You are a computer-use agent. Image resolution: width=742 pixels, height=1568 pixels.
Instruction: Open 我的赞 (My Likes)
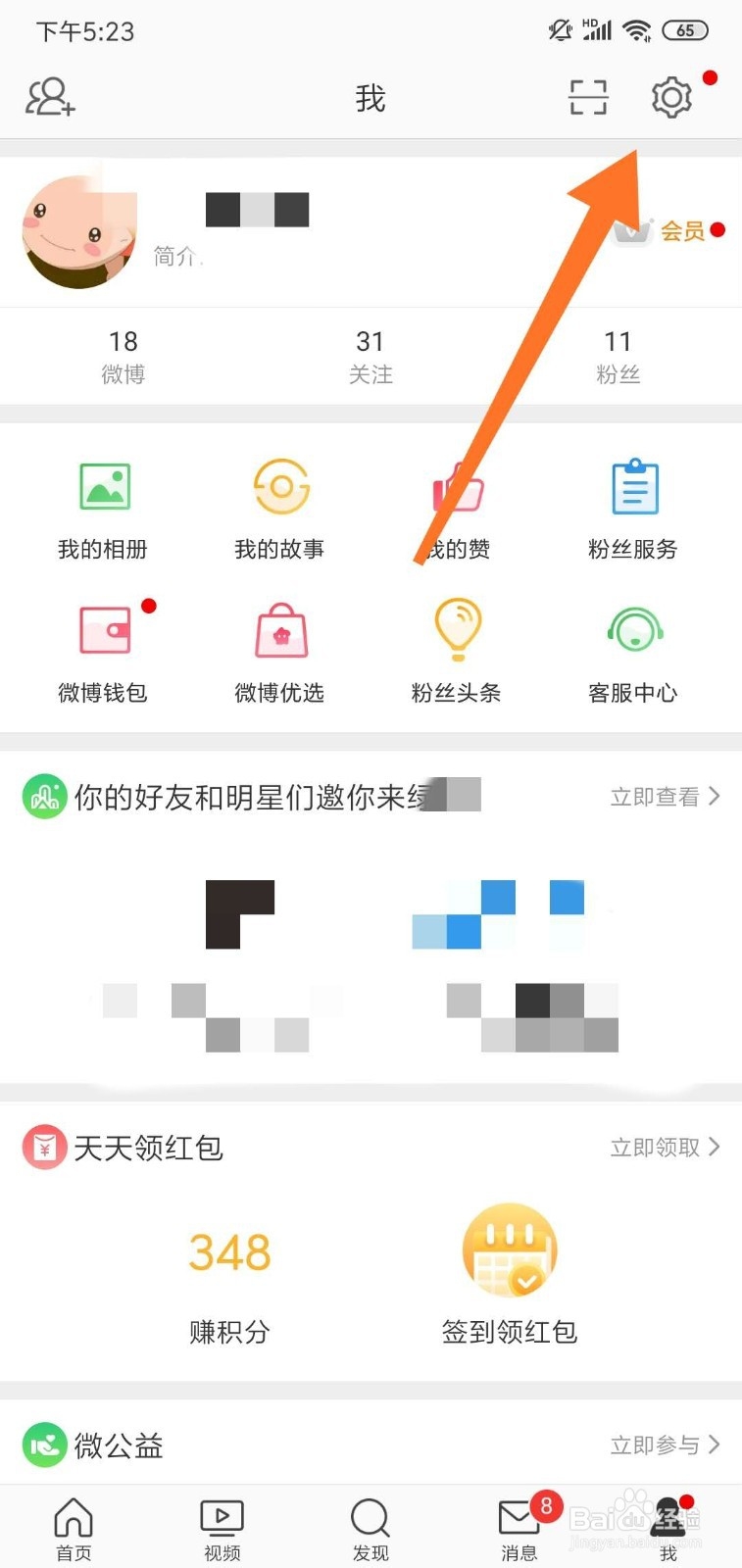click(x=457, y=505)
